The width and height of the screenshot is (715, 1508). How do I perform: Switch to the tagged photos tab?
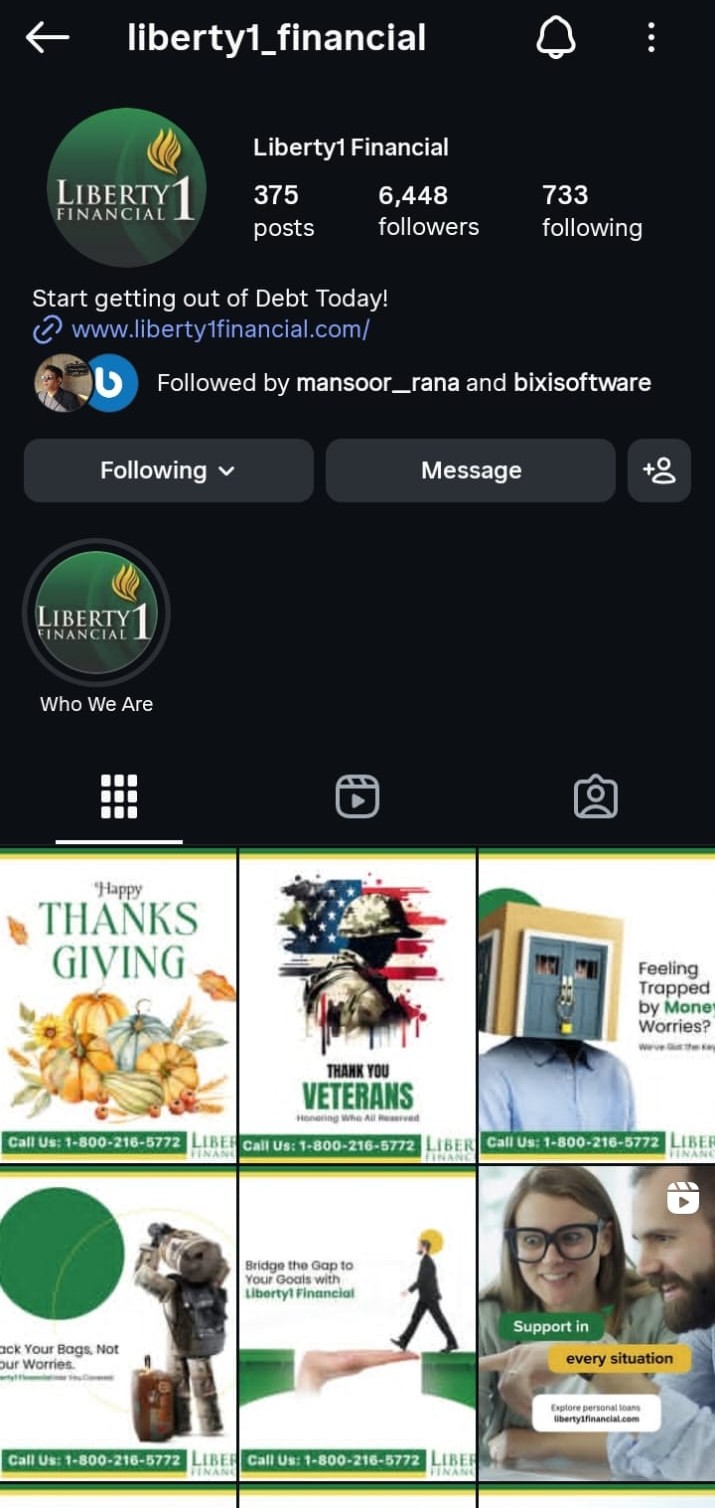coord(595,797)
